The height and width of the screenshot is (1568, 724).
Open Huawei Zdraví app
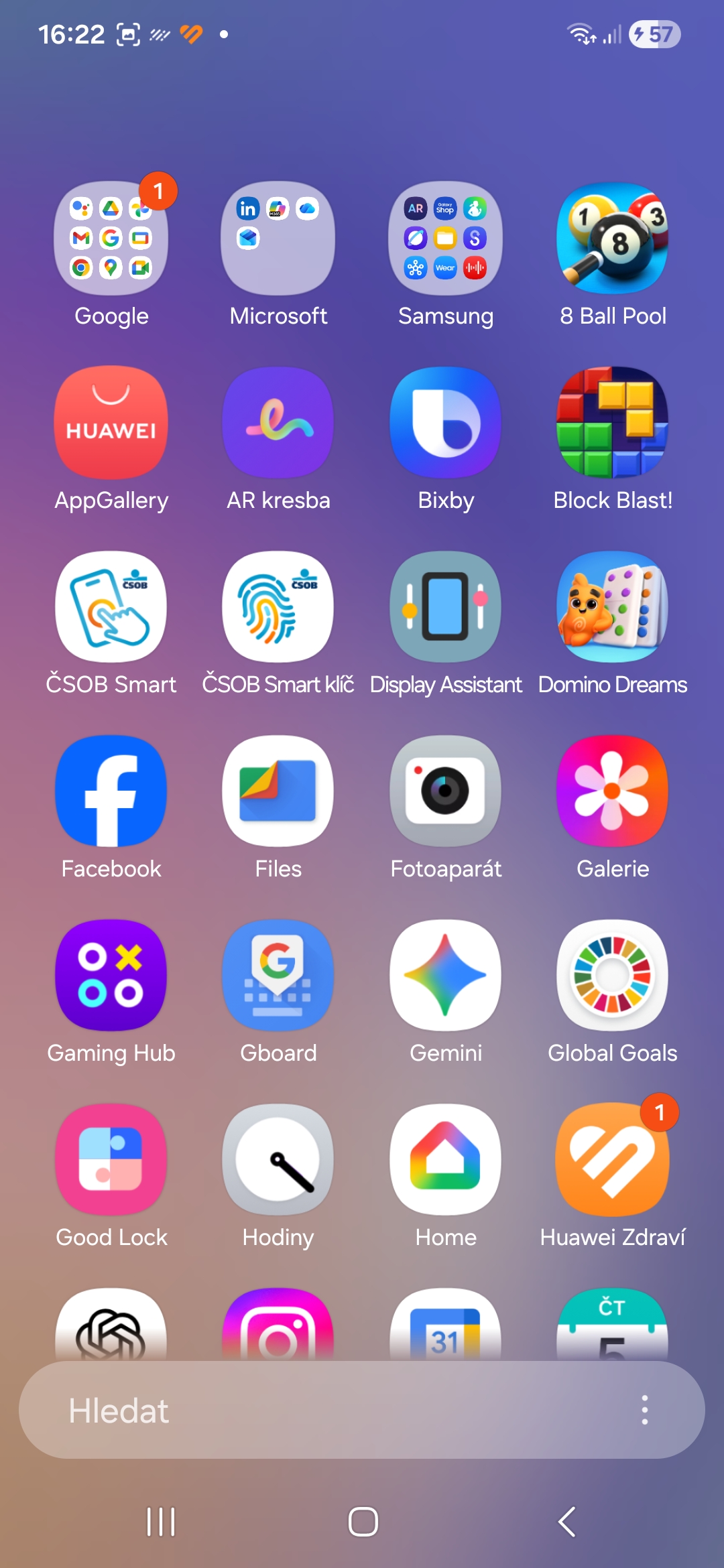point(613,1160)
